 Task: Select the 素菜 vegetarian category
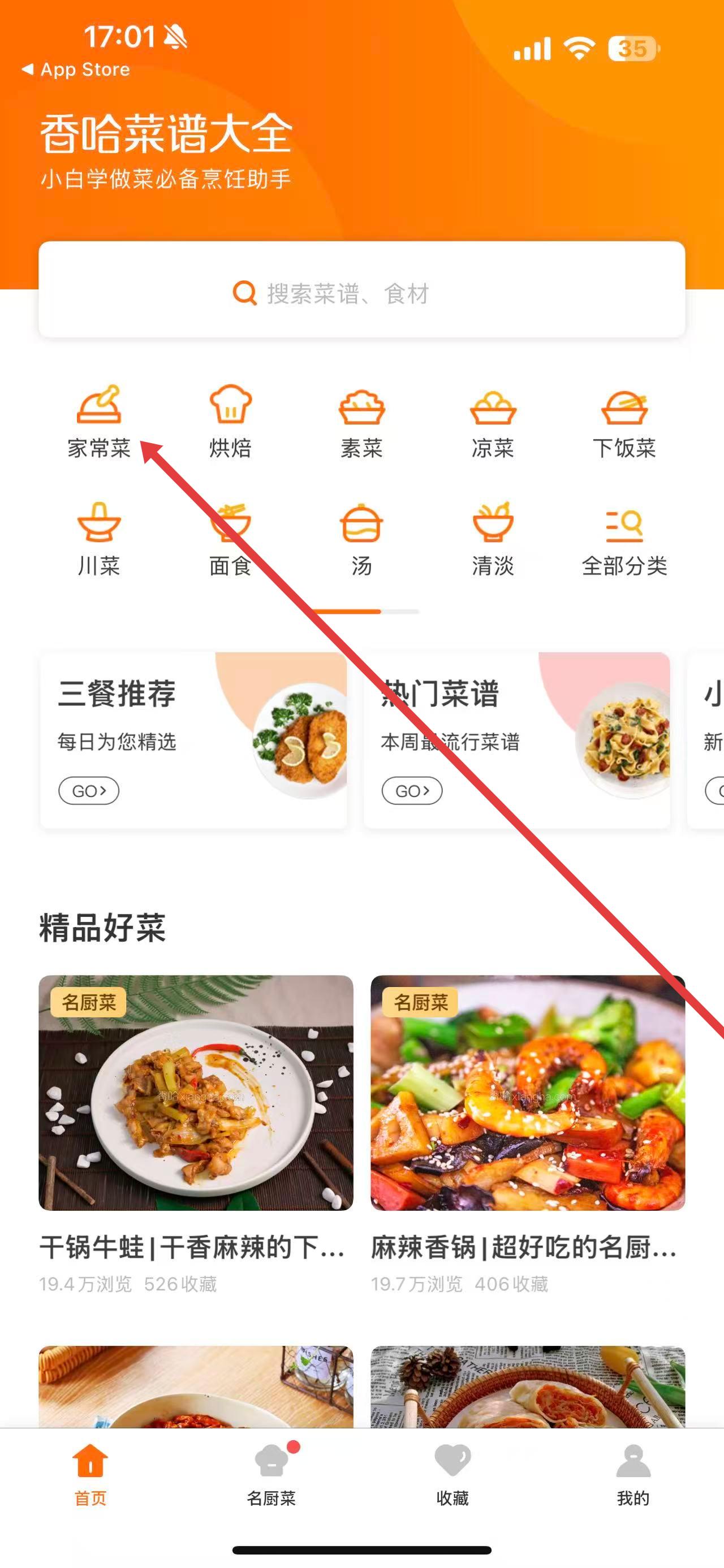click(x=361, y=421)
